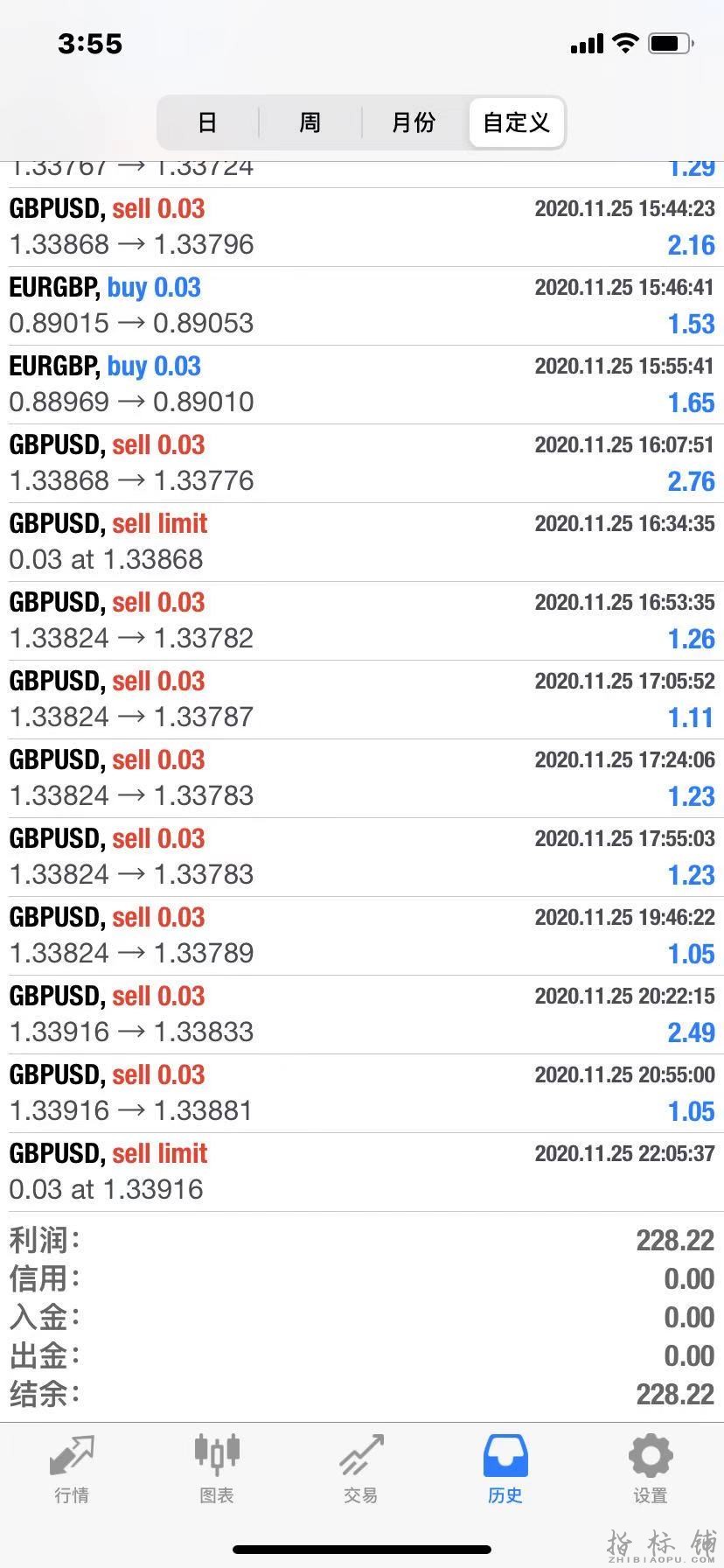Open the EURGBP buy trade at 15:46:41
The width and height of the screenshot is (724, 1568).
(362, 305)
